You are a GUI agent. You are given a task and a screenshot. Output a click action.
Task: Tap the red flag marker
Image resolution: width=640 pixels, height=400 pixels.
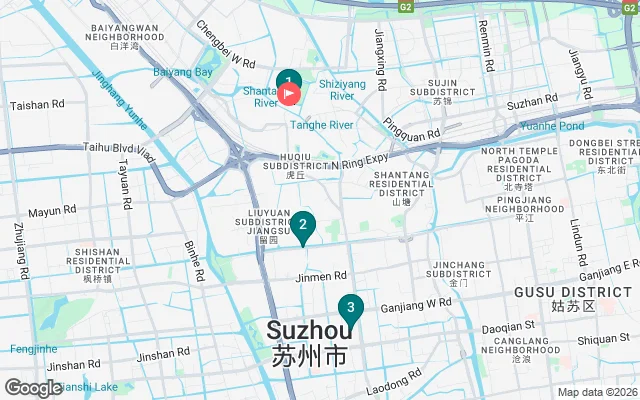point(291,95)
